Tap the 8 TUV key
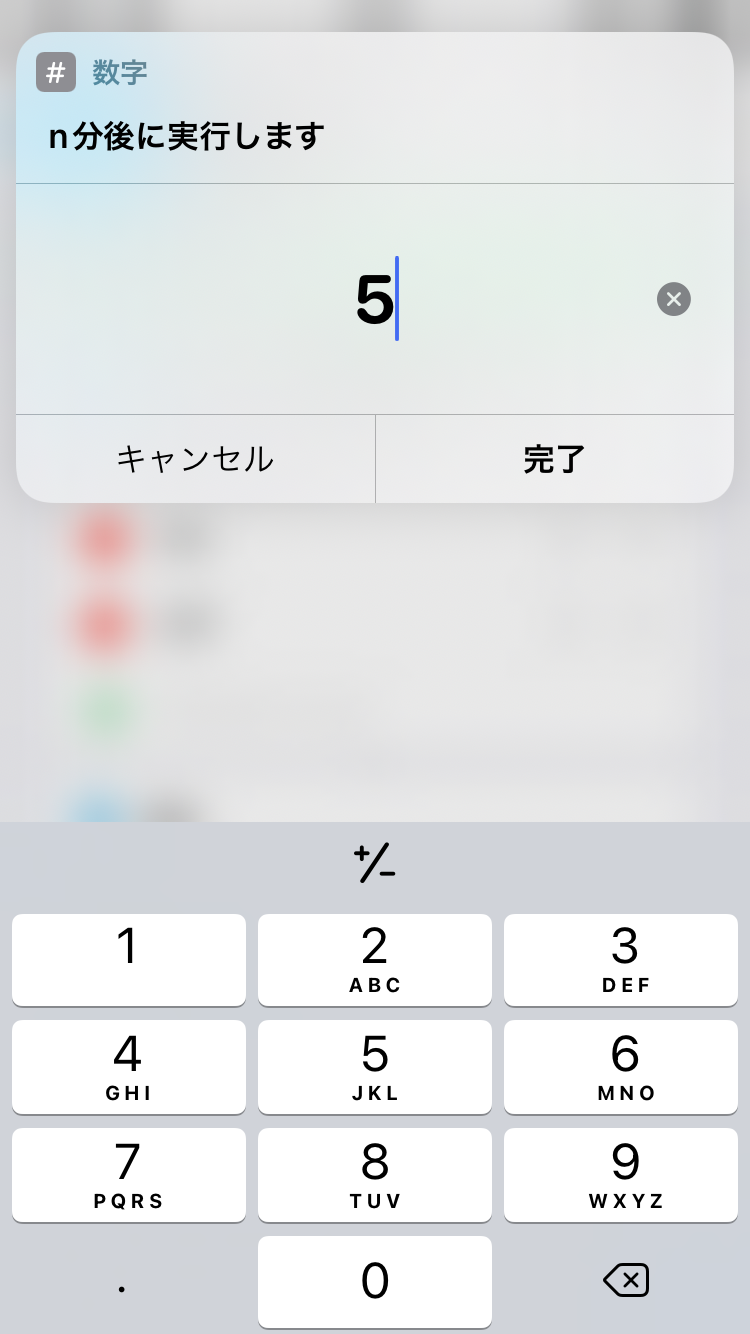750x1334 pixels. click(x=375, y=1174)
